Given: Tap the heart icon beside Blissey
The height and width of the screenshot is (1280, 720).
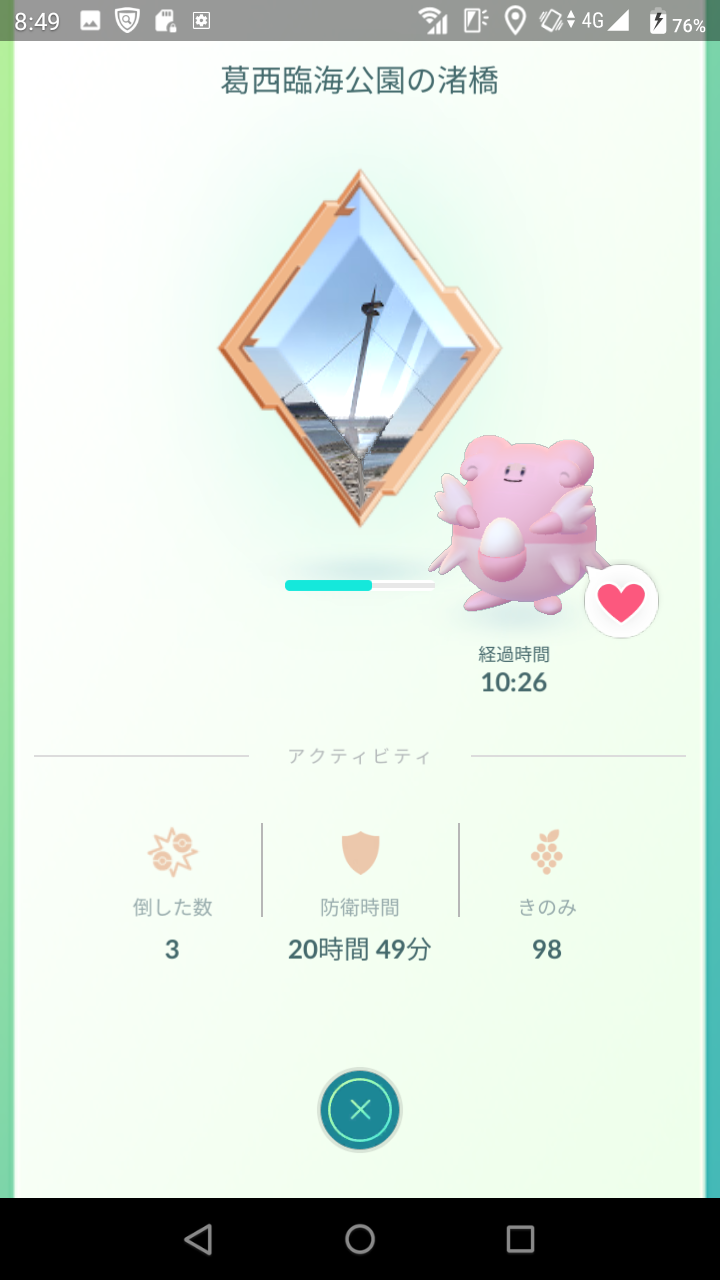Looking at the screenshot, I should point(621,602).
